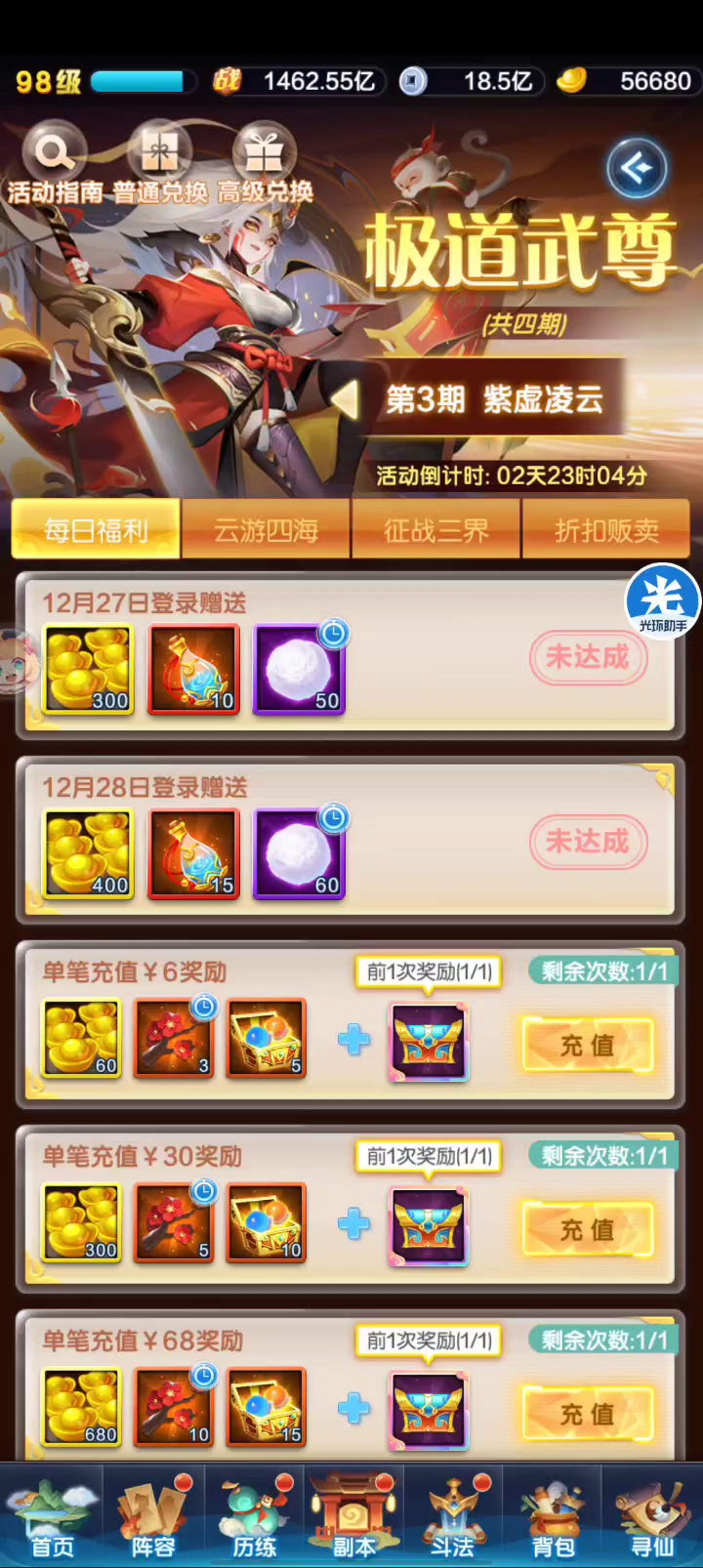Switch to the 征战三界 tab
The height and width of the screenshot is (1568, 703).
(x=436, y=529)
